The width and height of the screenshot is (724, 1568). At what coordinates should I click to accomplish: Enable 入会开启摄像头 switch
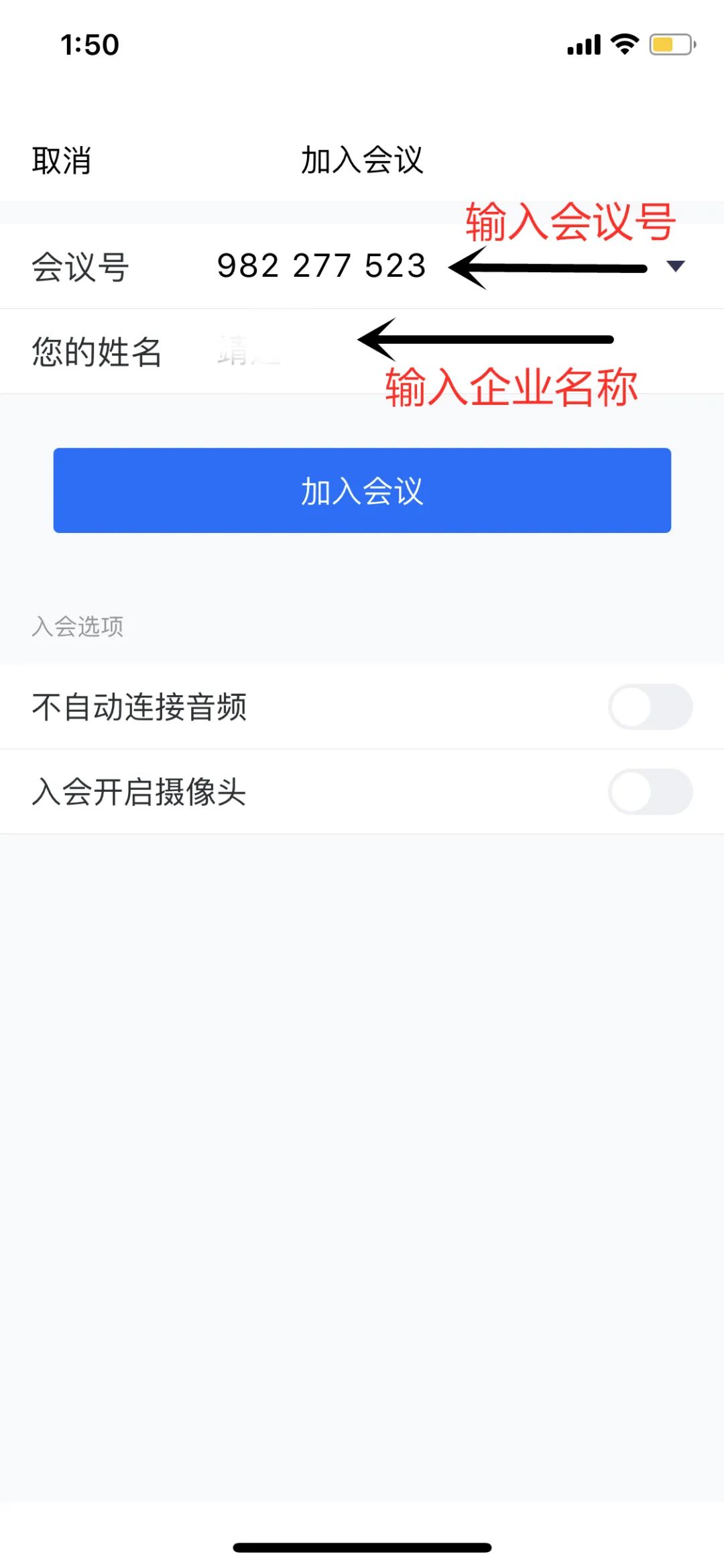[650, 792]
